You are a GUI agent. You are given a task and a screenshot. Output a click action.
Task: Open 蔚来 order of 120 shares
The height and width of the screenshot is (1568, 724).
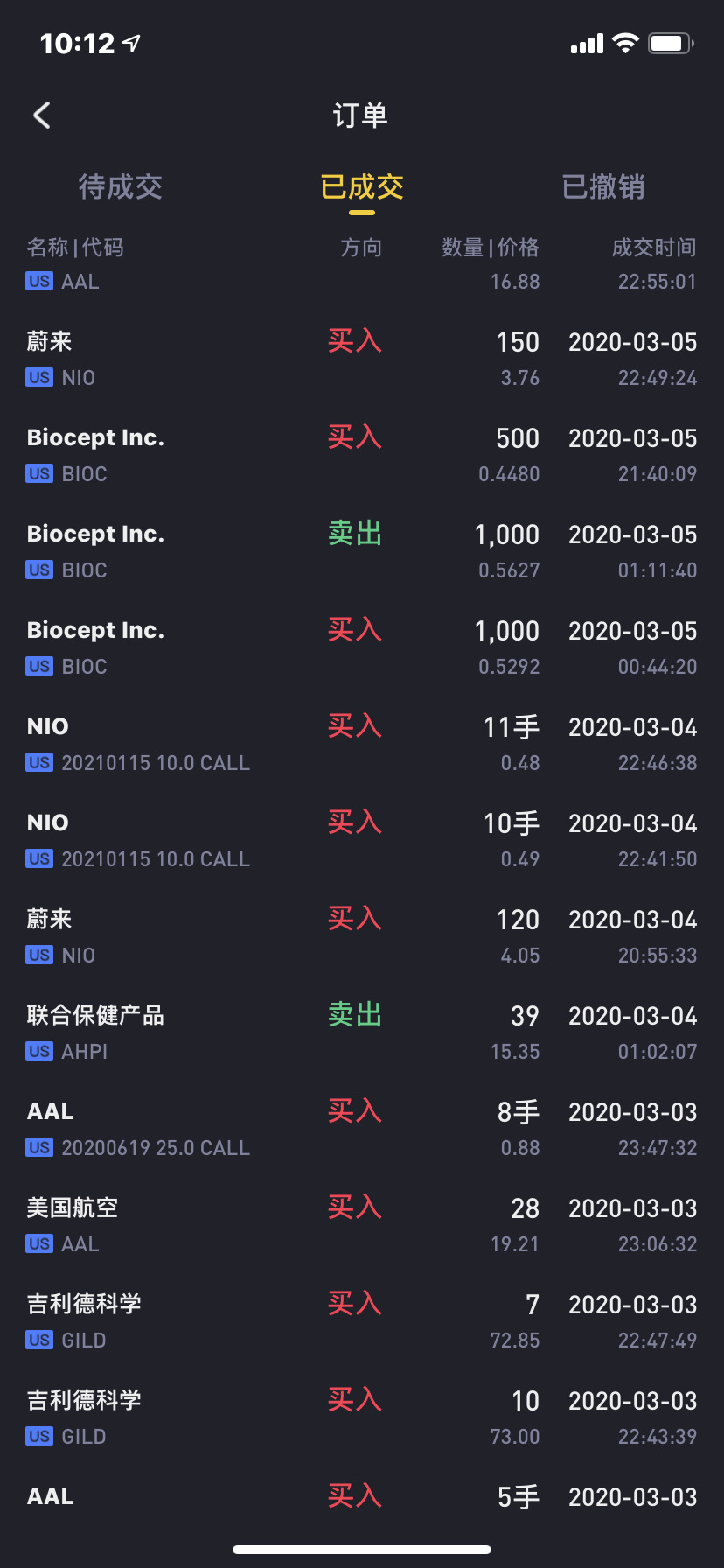362,936
